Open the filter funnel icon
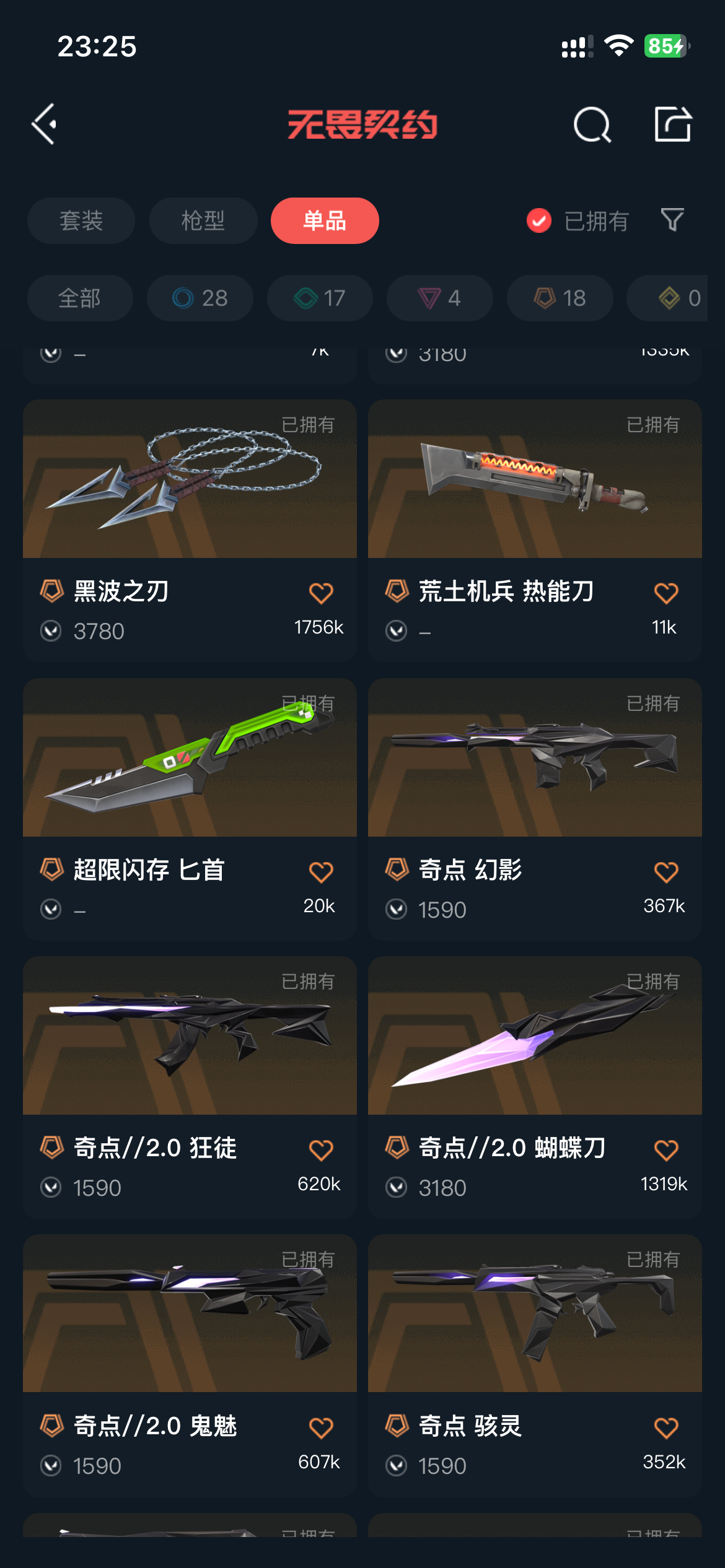Viewport: 725px width, 1568px height. (x=672, y=220)
